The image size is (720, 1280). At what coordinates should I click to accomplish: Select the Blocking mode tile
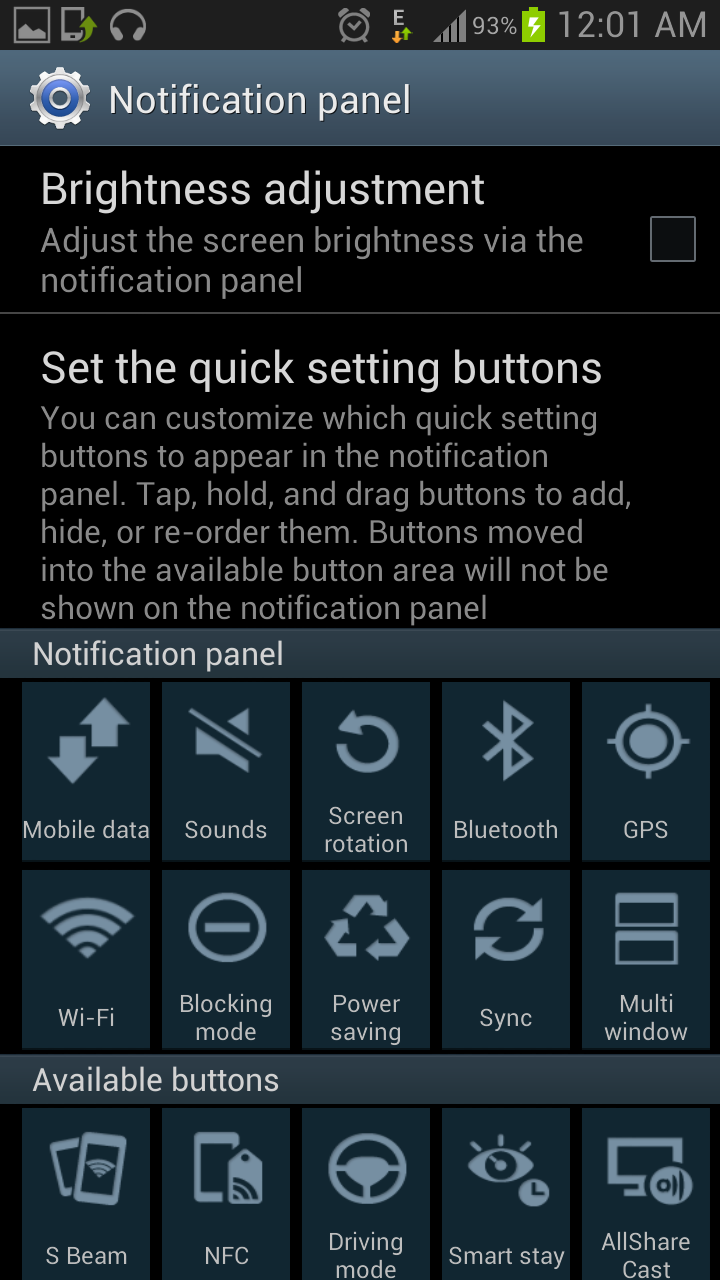pos(226,958)
